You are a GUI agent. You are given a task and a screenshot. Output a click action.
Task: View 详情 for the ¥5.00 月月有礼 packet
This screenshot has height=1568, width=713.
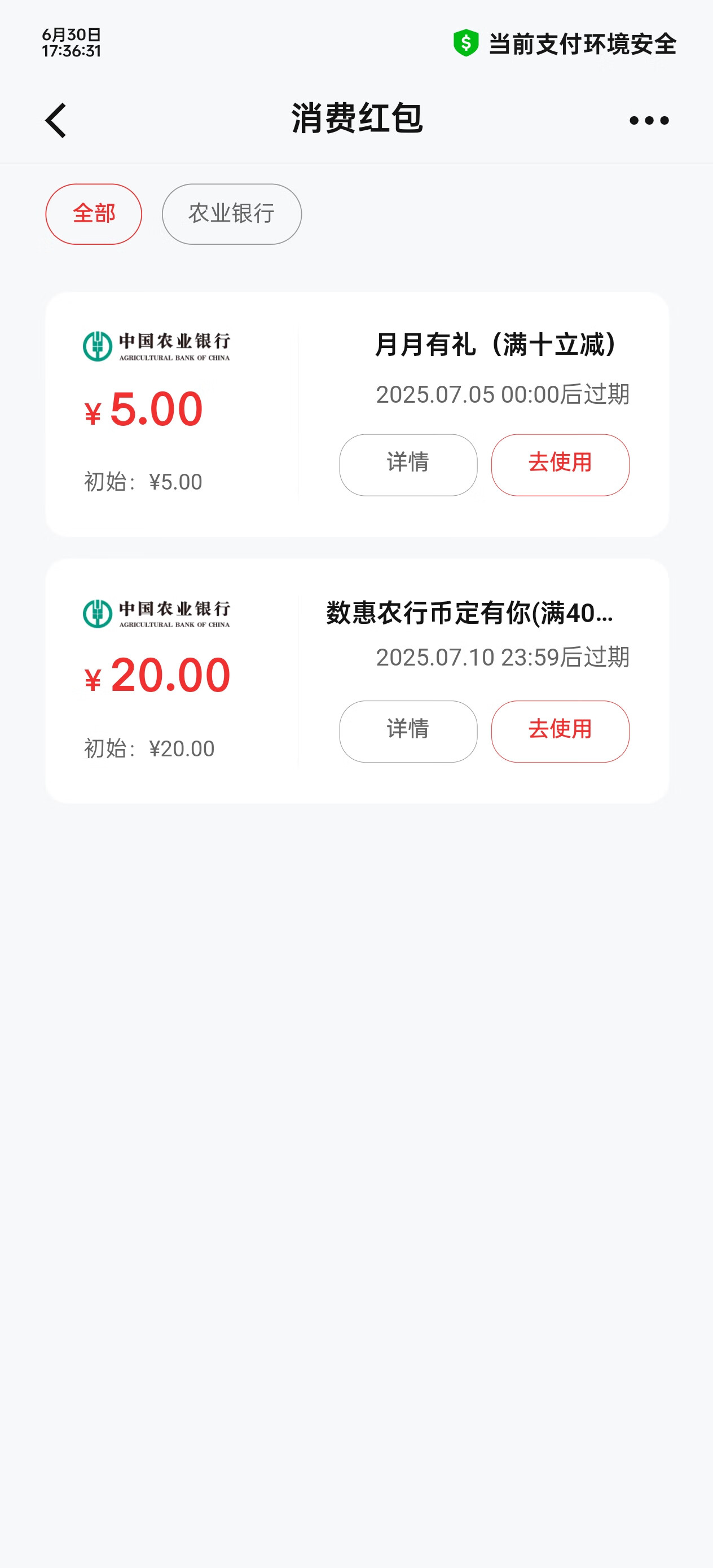click(x=408, y=465)
